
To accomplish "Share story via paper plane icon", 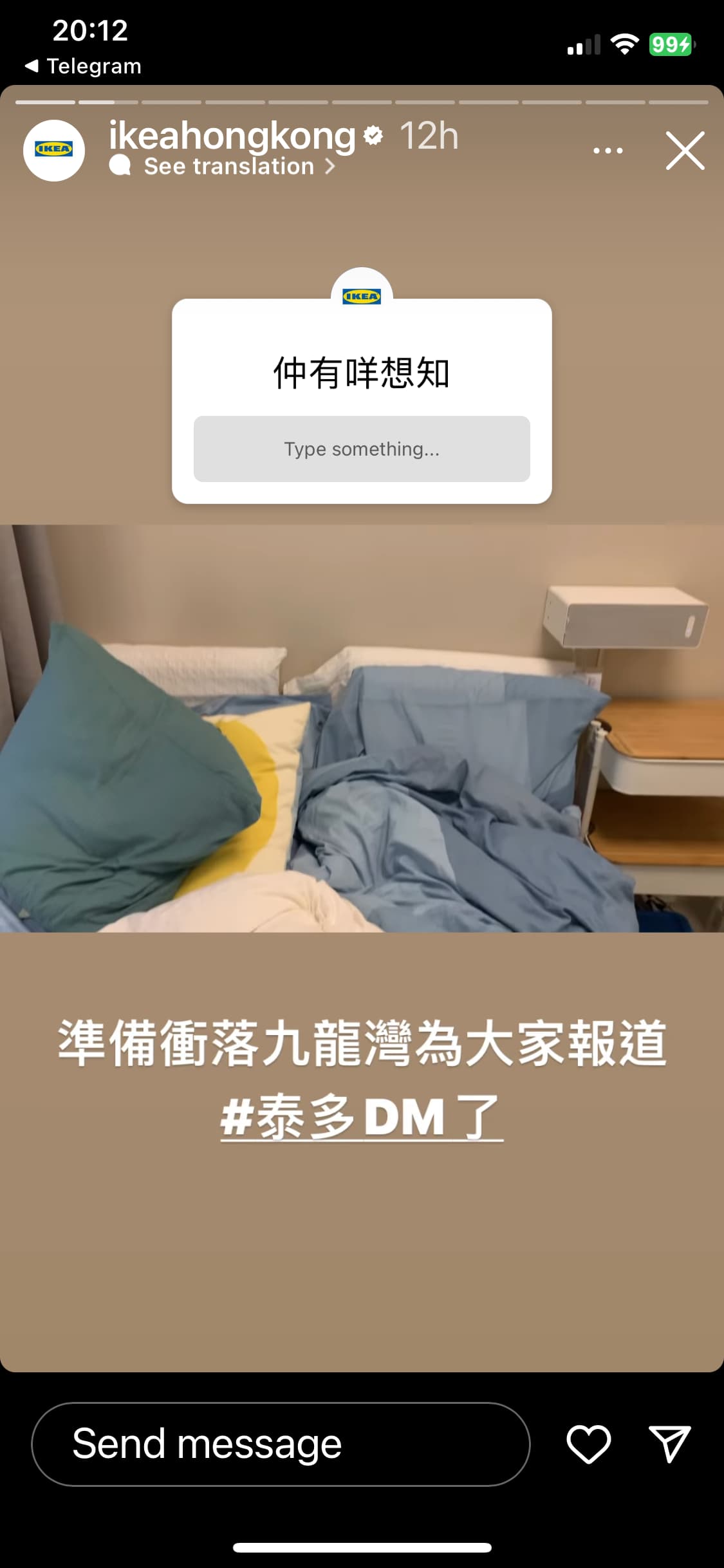I will 669,1444.
